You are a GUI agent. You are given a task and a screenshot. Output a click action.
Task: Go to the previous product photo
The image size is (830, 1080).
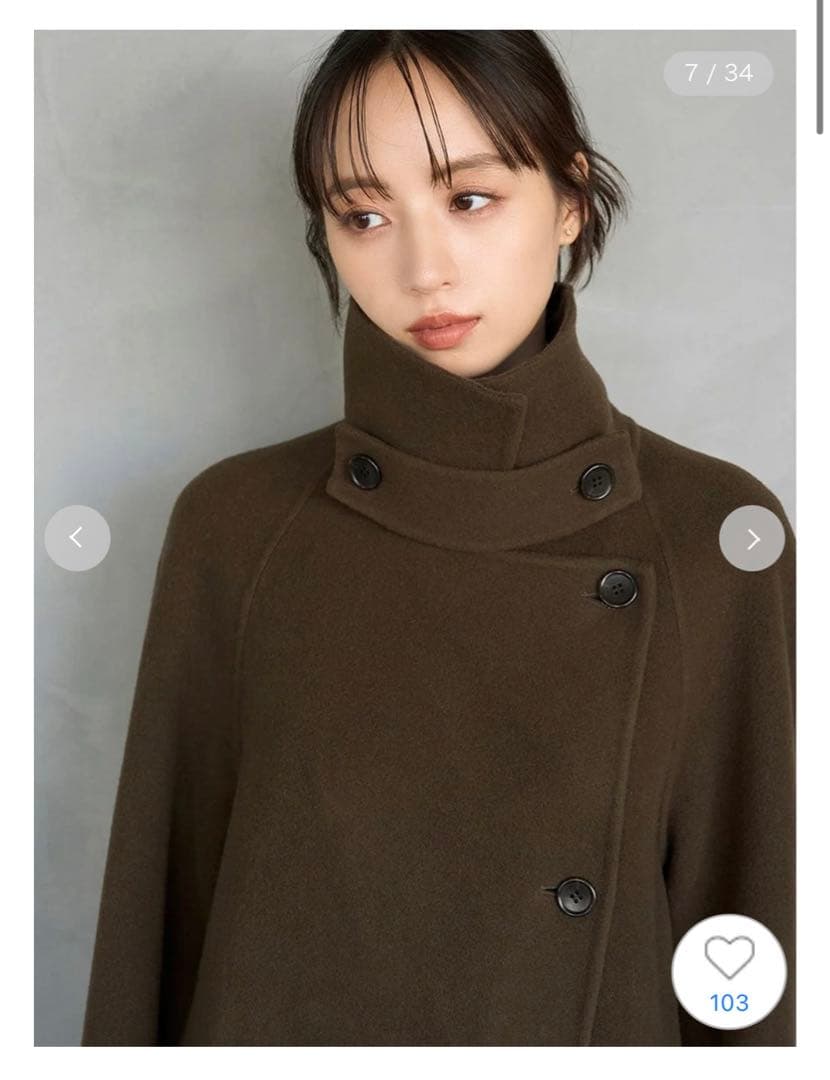(77, 538)
